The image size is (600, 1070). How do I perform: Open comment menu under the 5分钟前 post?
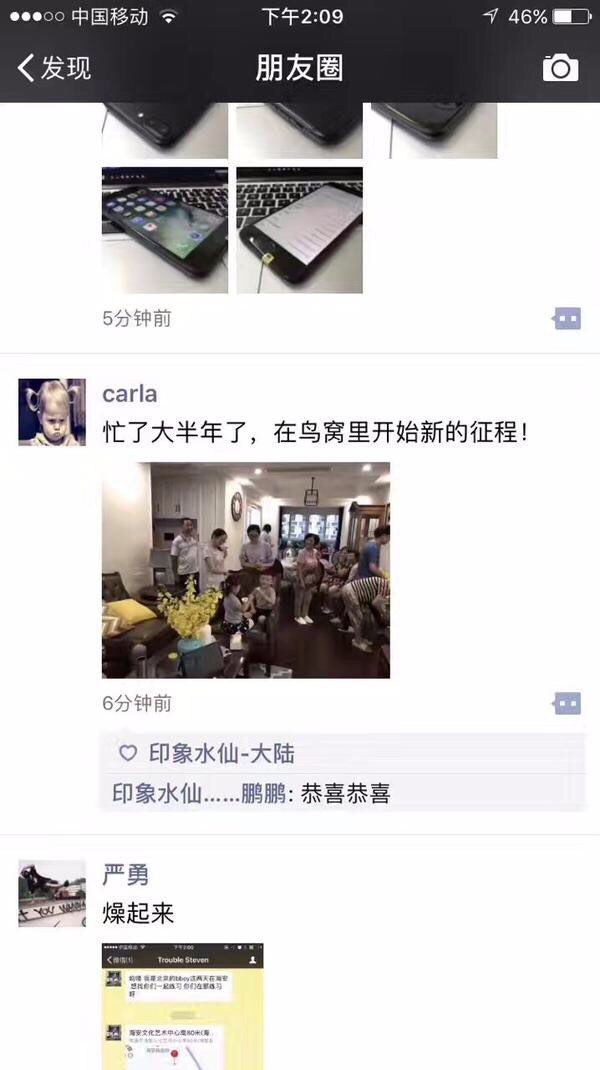[566, 318]
